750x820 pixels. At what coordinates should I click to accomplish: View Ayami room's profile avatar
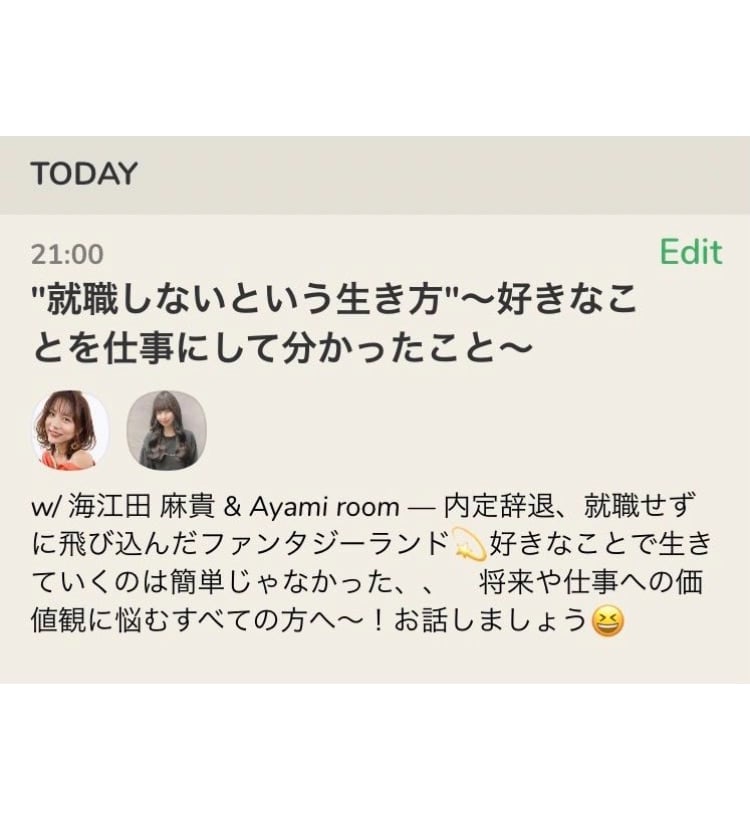pyautogui.click(x=166, y=430)
